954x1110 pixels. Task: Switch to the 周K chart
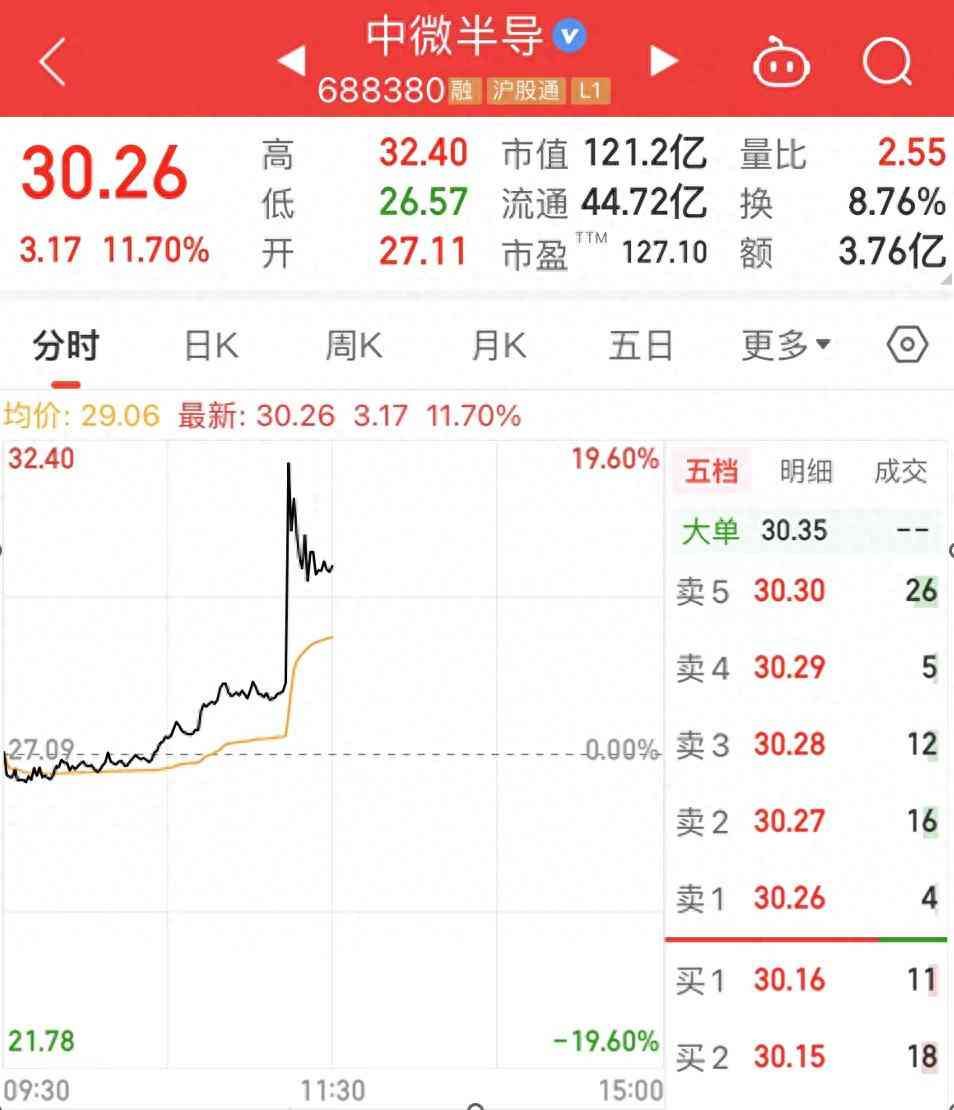click(x=354, y=346)
